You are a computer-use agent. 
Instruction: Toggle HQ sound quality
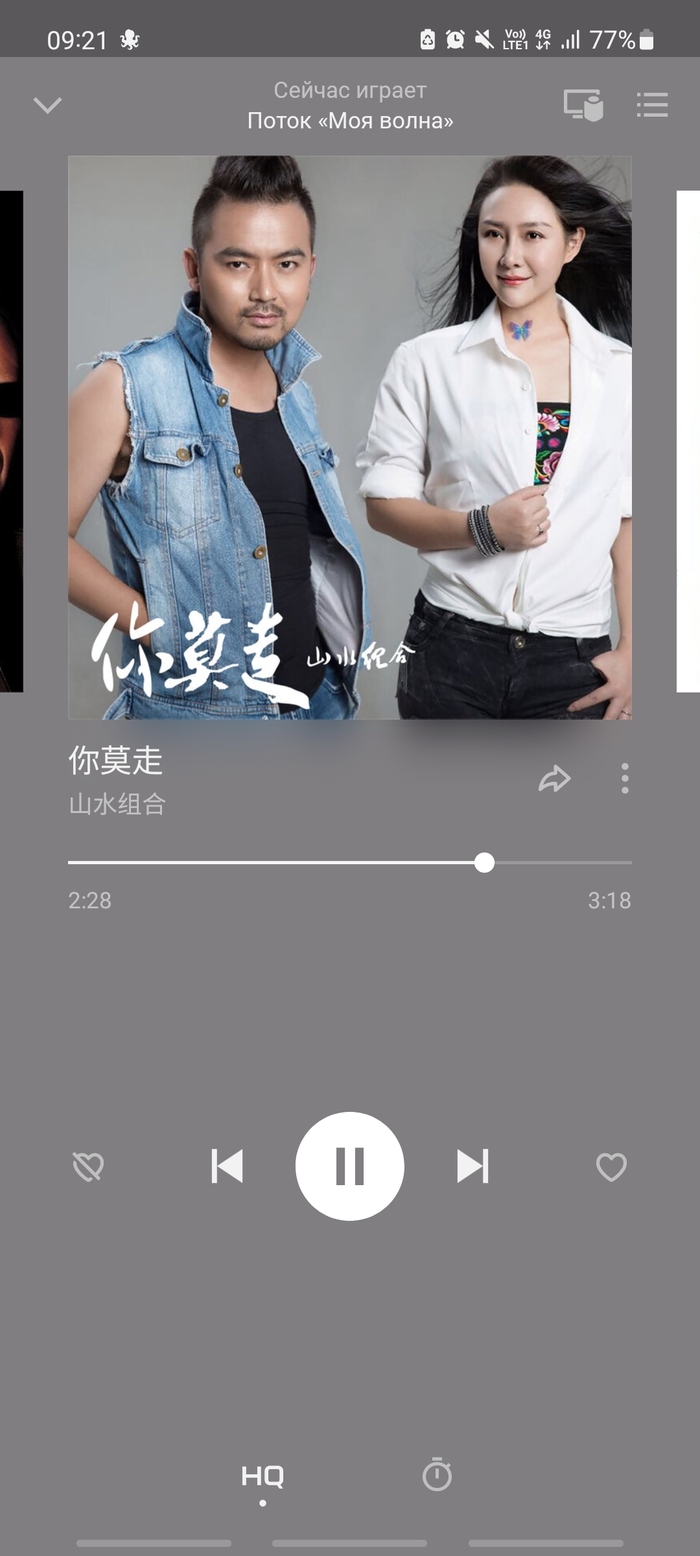pos(262,1476)
